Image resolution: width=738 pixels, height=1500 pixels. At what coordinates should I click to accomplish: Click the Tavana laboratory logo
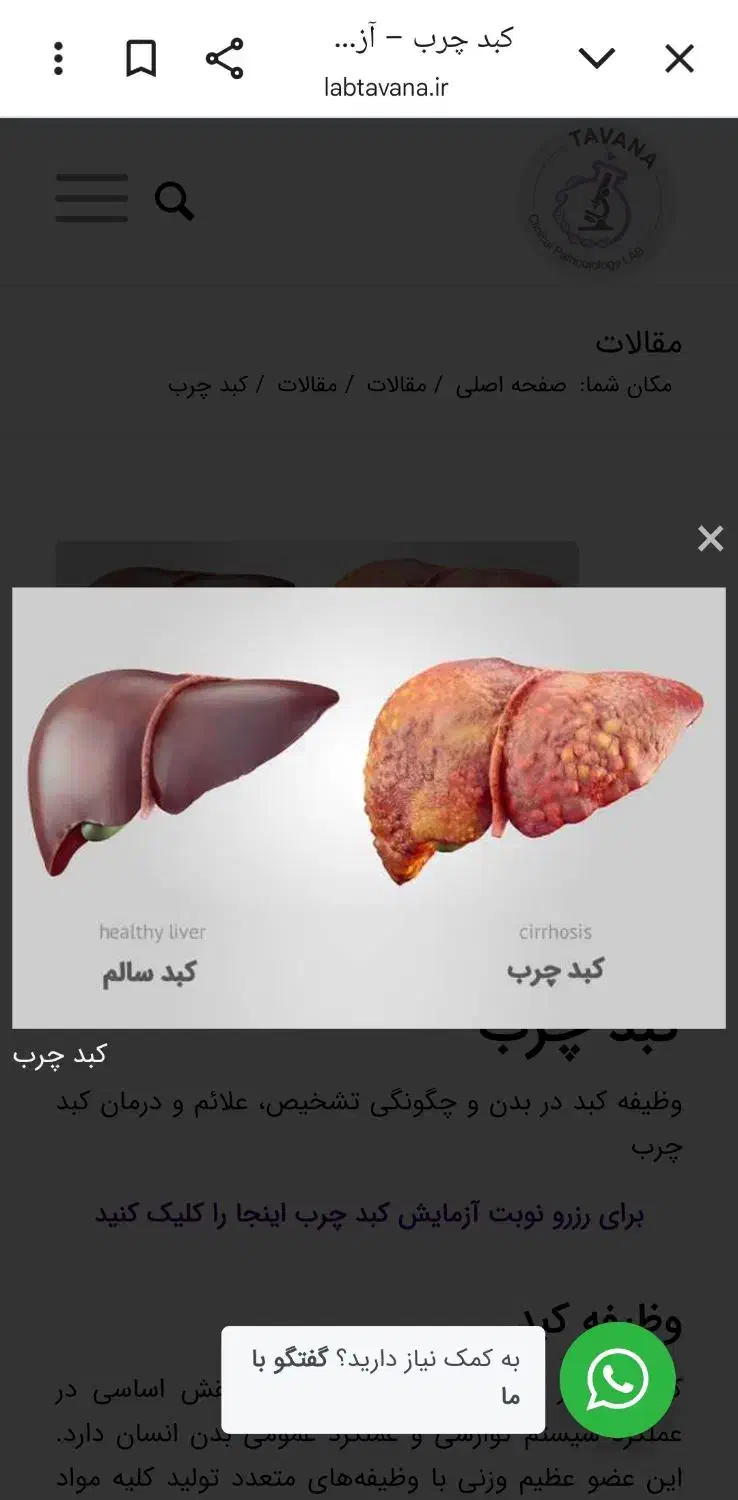[x=595, y=200]
